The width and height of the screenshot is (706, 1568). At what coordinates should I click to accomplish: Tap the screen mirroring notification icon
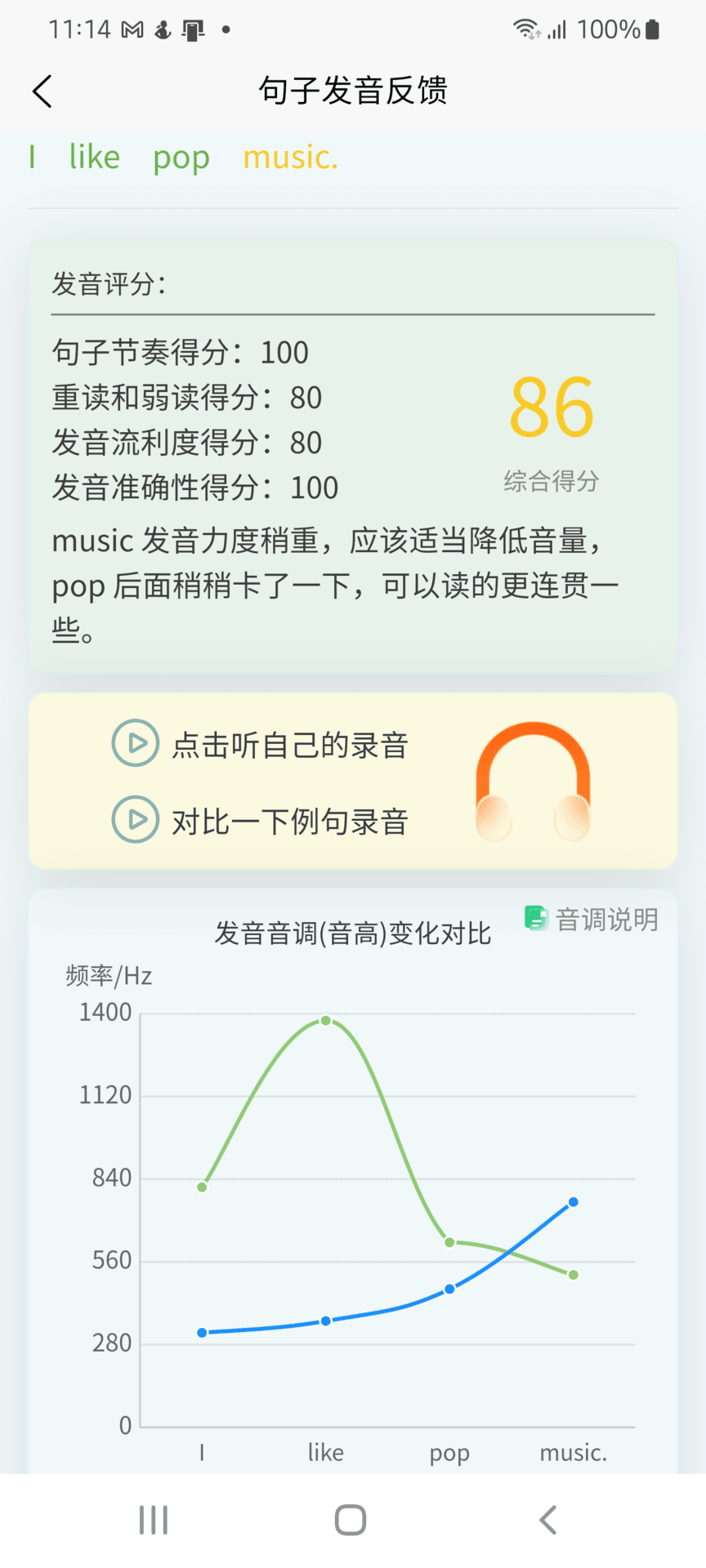click(192, 29)
